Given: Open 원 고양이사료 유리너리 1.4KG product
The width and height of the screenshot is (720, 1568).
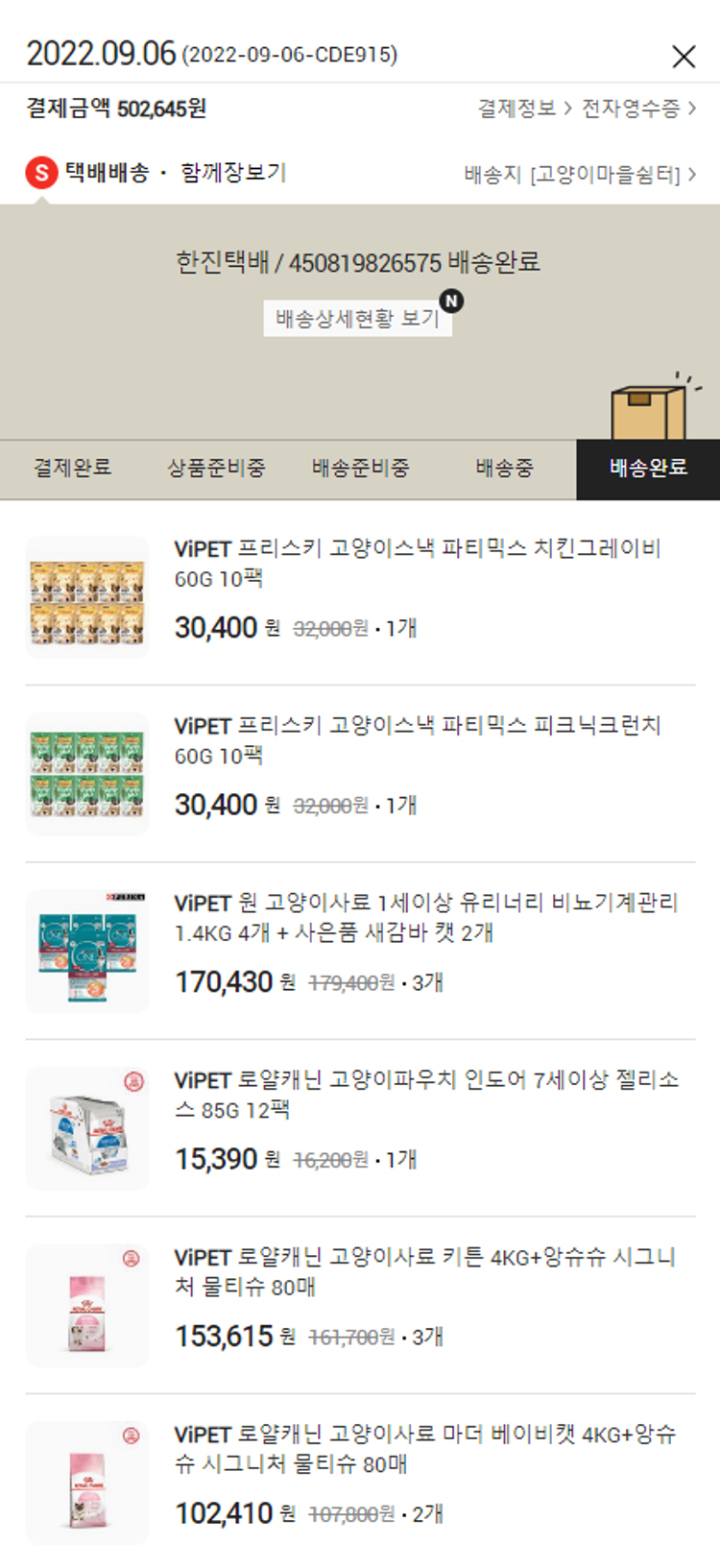Looking at the screenshot, I should coord(425,917).
